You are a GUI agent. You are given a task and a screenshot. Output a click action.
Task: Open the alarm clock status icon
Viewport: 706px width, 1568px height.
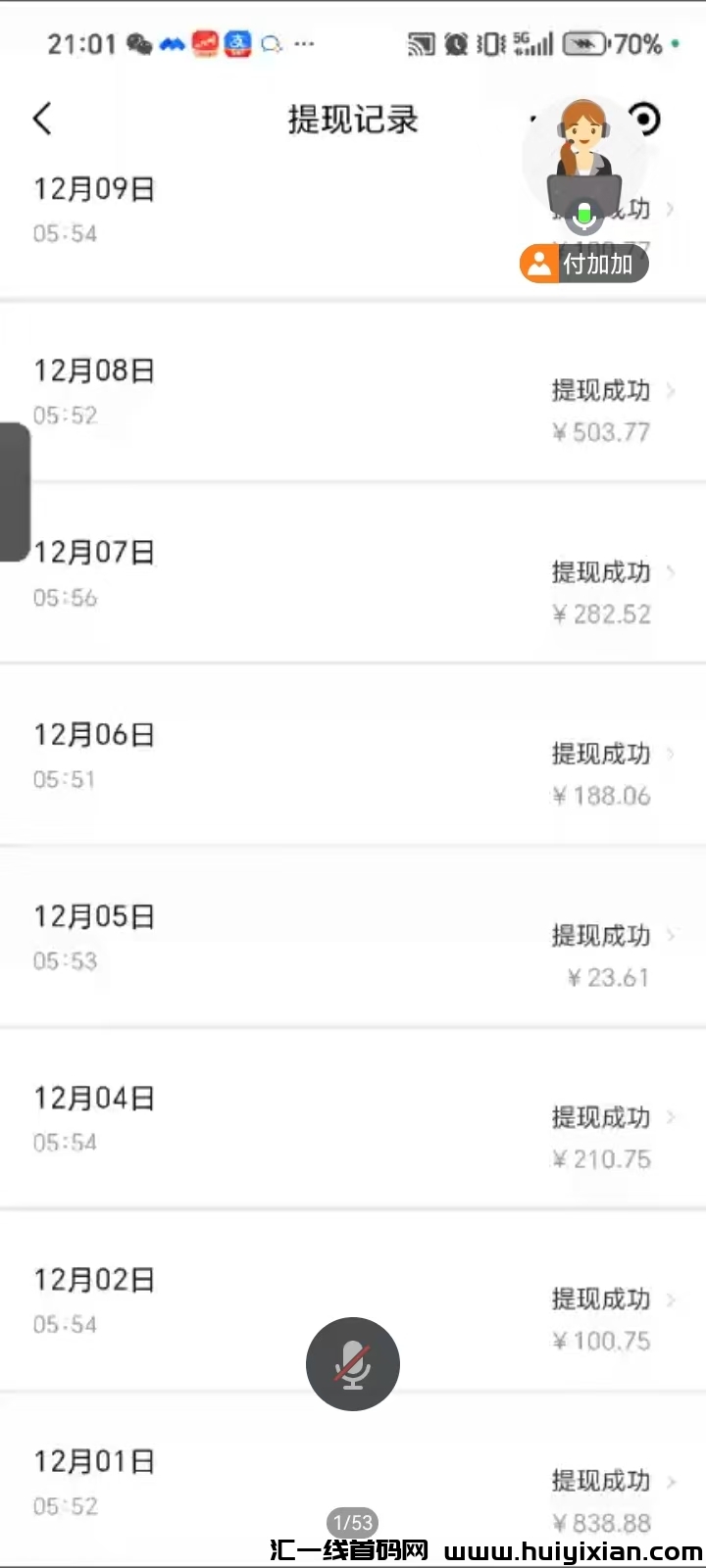pos(457,44)
